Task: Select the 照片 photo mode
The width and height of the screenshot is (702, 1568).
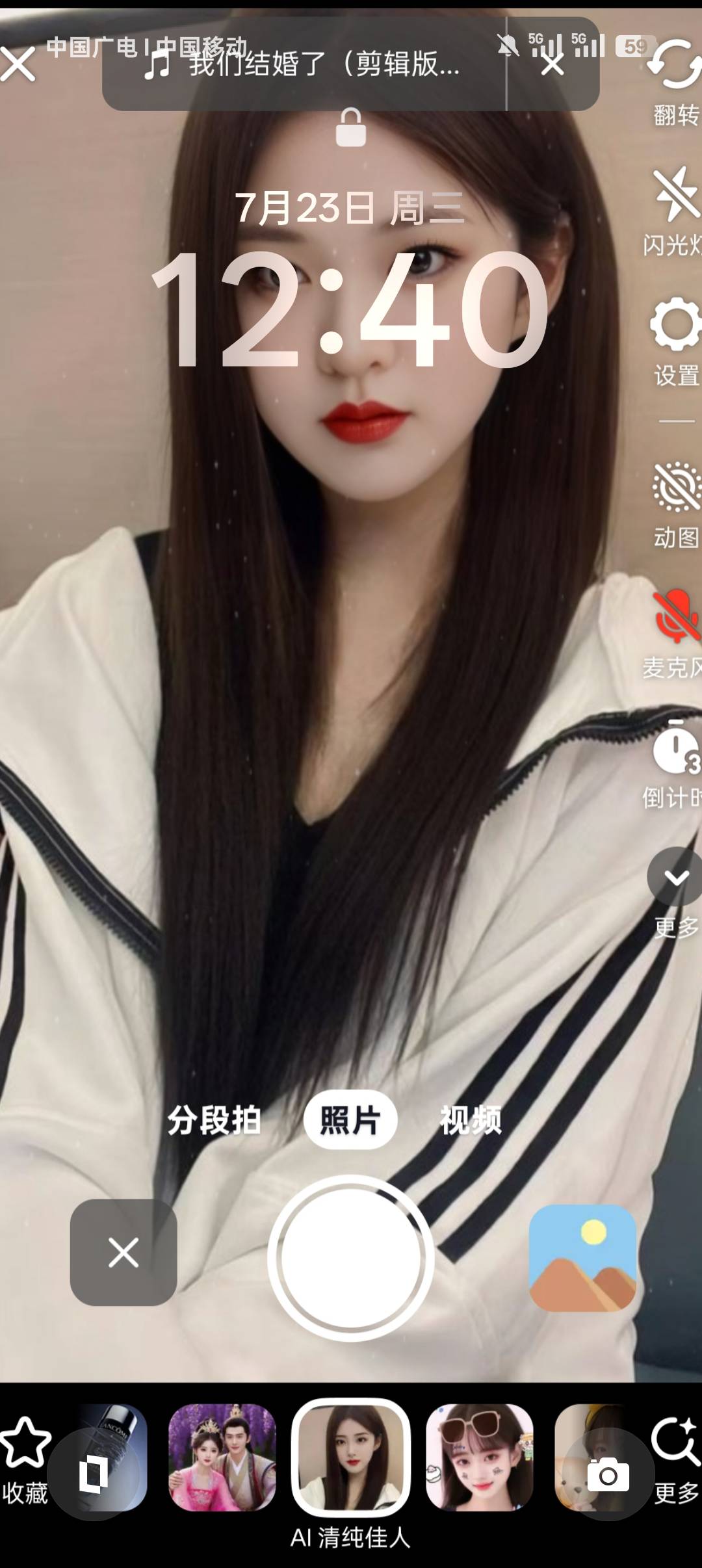Action: (350, 1120)
